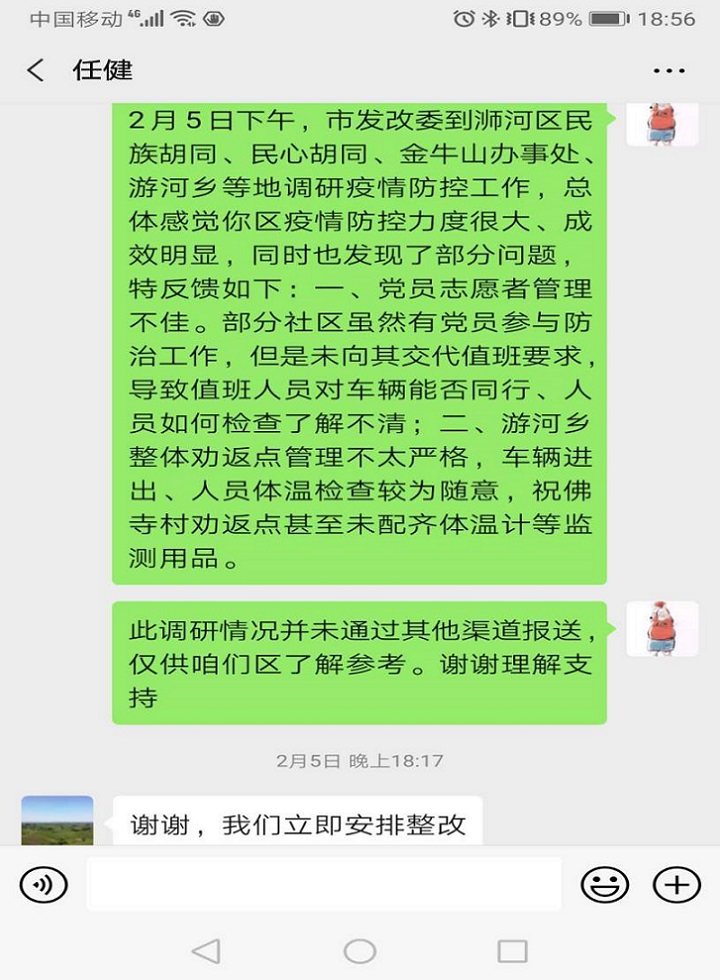This screenshot has width=720, height=980.
Task: Open sender avatar beside the 2月5日下午 message
Action: [x=661, y=124]
